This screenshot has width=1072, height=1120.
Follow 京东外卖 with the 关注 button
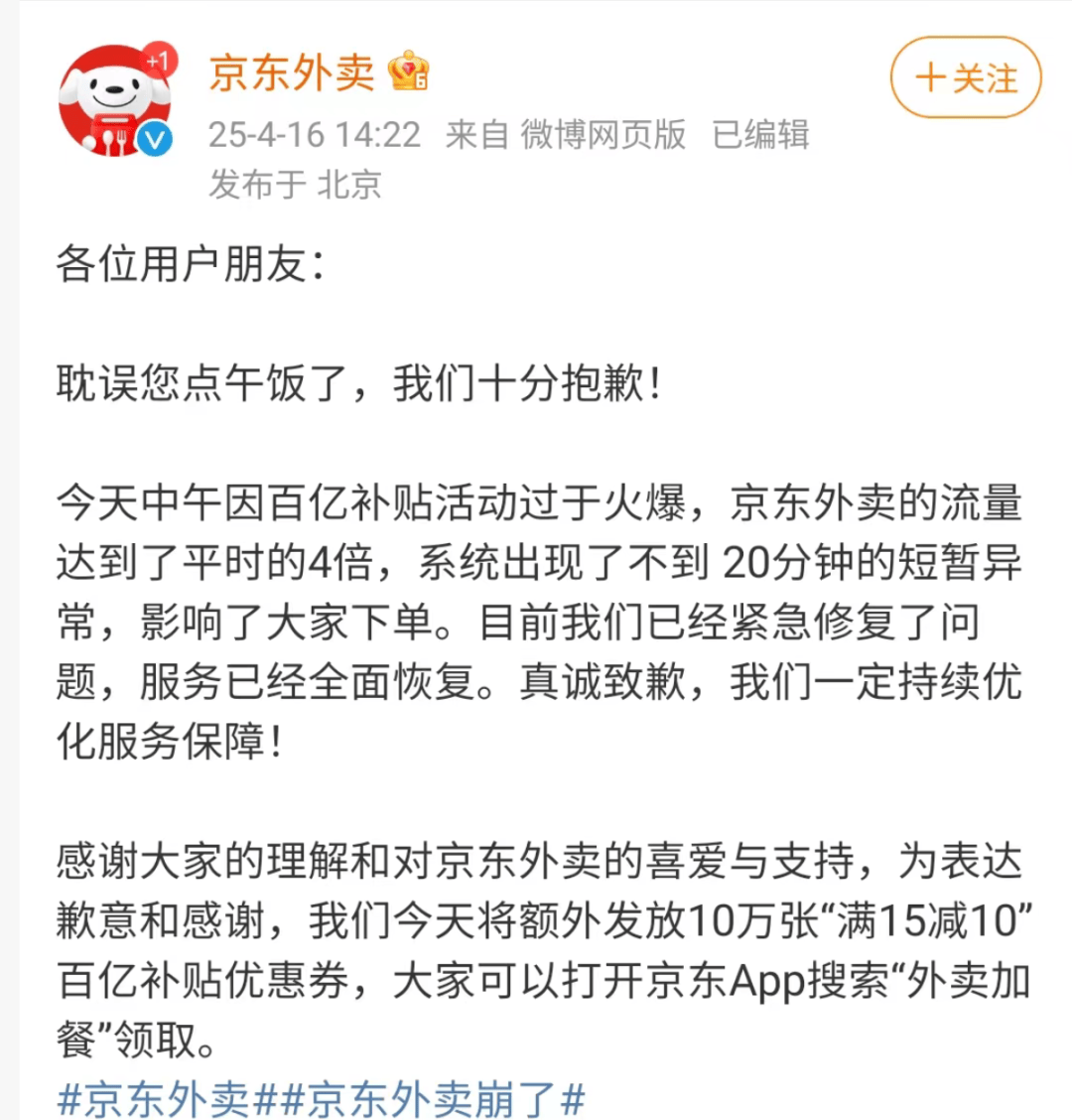click(x=965, y=78)
